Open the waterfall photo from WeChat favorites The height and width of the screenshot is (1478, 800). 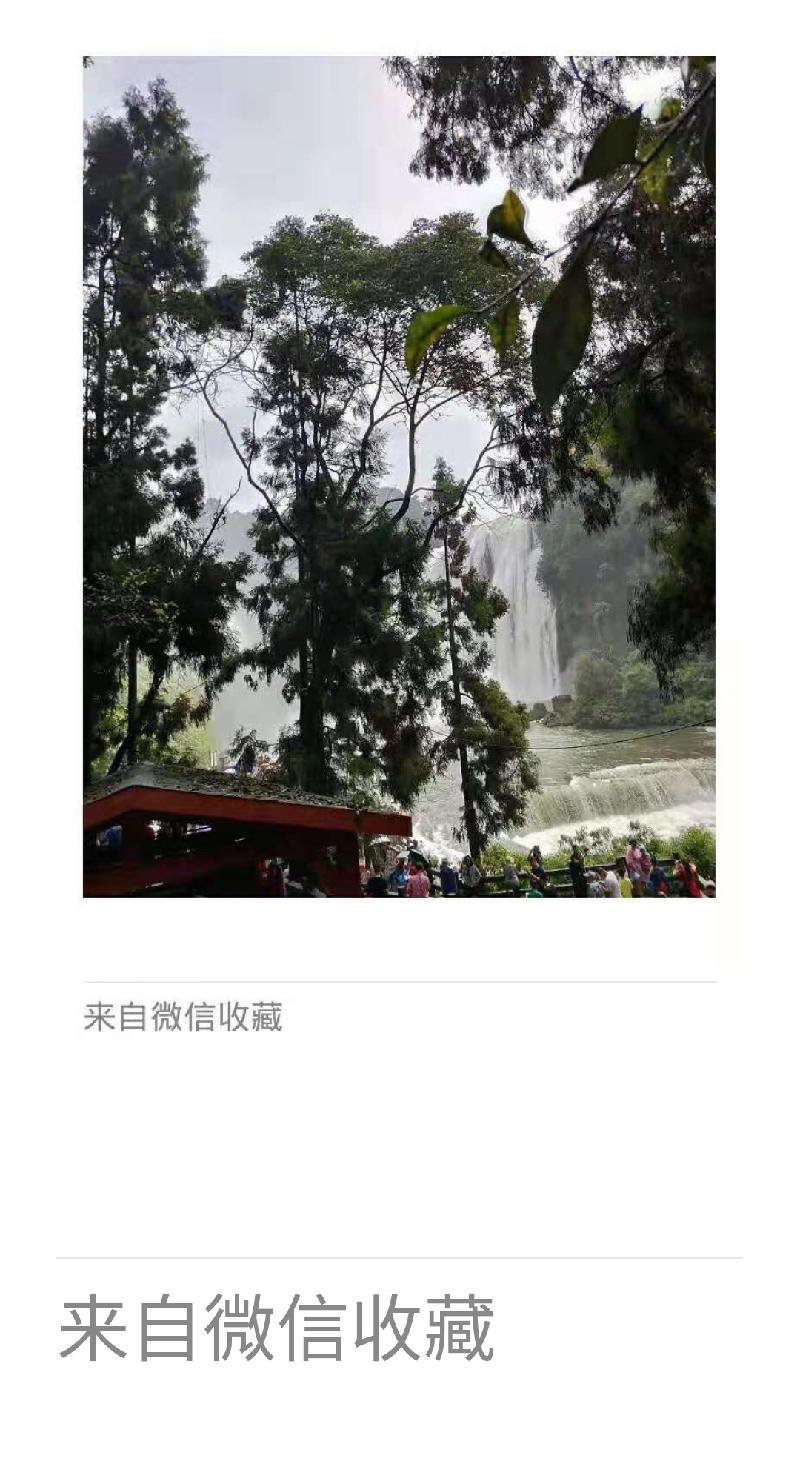(x=399, y=476)
